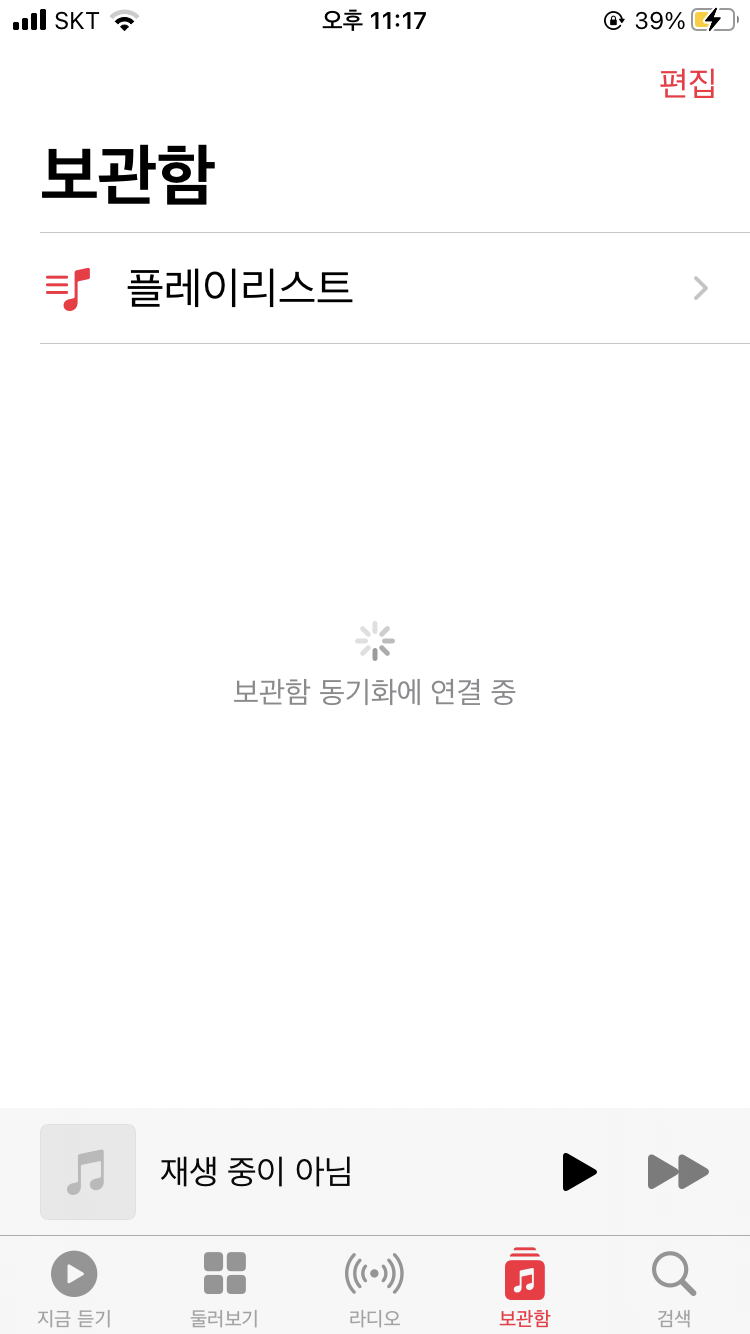The height and width of the screenshot is (1334, 750).
Task: Select the 보관함 tab
Action: pyautogui.click(x=524, y=1288)
